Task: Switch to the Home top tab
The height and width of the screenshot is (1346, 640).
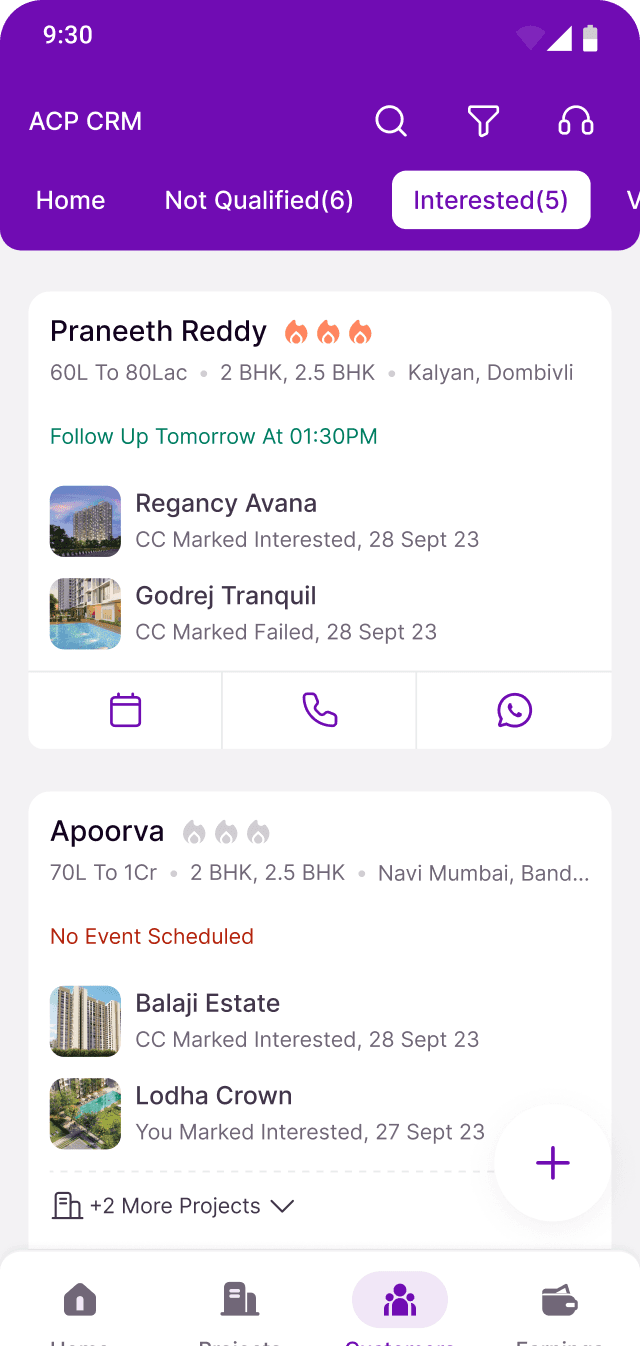Action: point(70,200)
